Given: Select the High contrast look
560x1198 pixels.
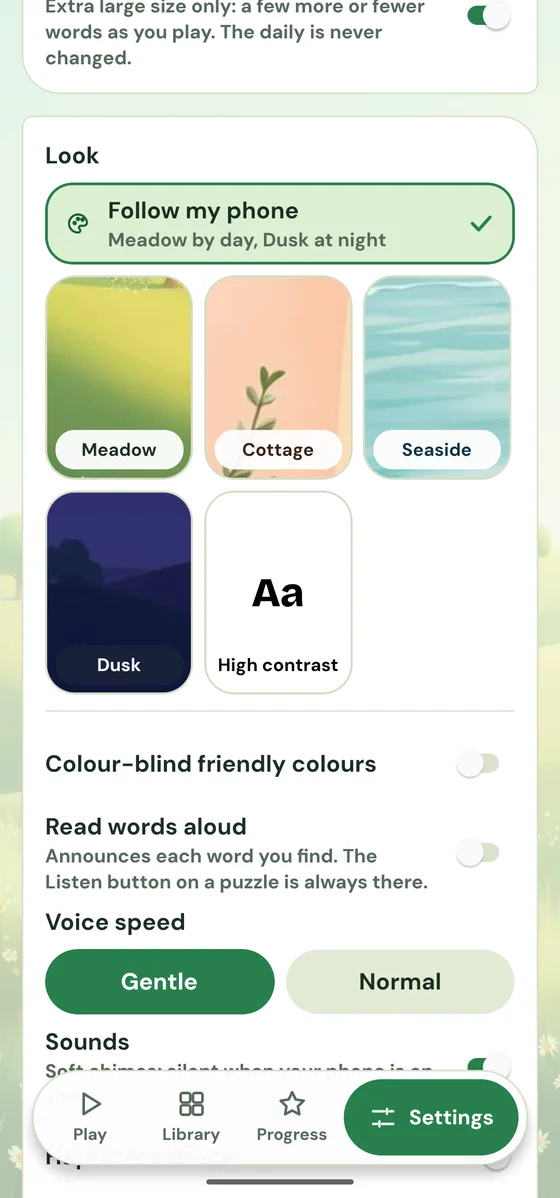Looking at the screenshot, I should [278, 592].
